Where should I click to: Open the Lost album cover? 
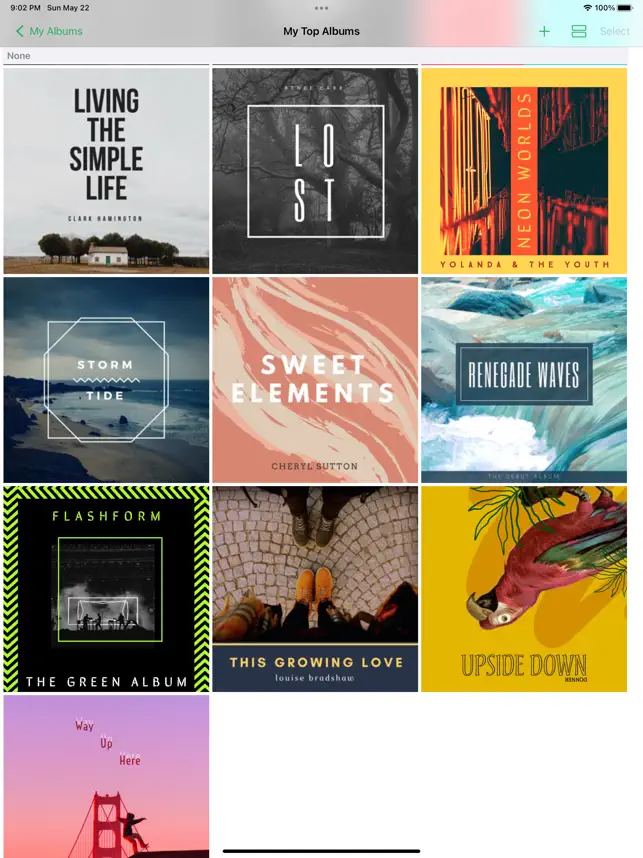[x=315, y=170]
